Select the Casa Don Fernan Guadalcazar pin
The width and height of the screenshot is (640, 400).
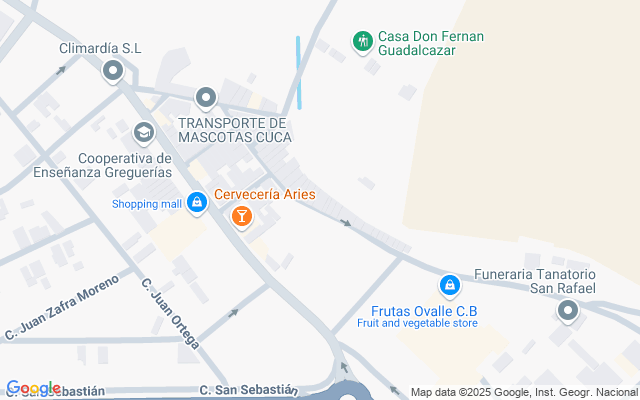pyautogui.click(x=362, y=42)
